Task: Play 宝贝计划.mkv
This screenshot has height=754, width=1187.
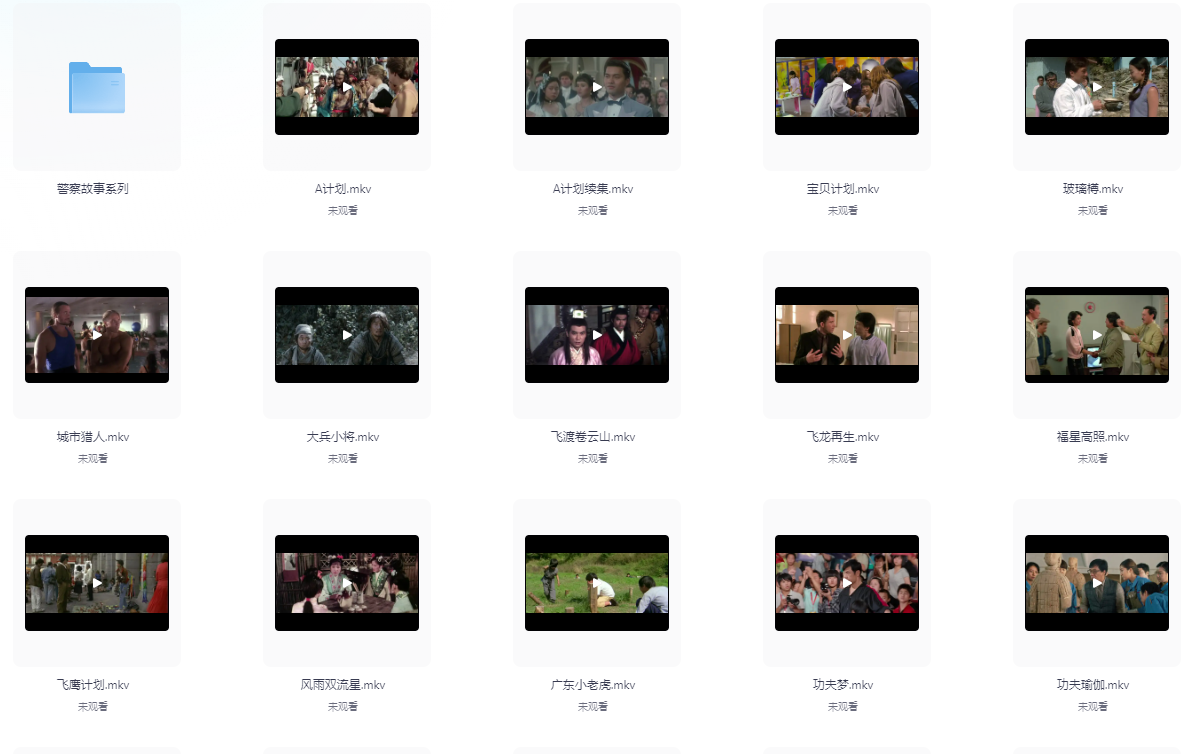Action: point(847,87)
